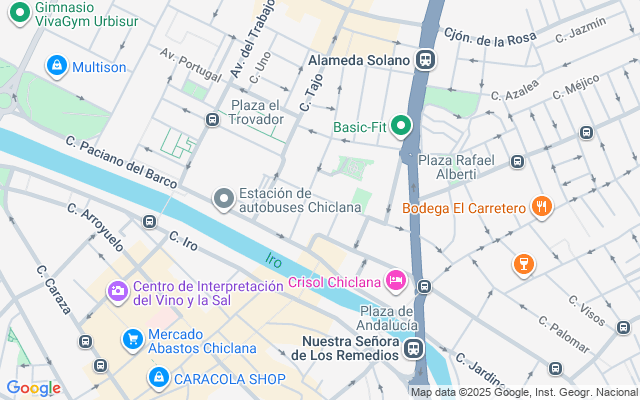Viewport: 640px width, 400px height.
Task: Select Nuestra Señora de Los Remedios stop
Action: click(414, 348)
